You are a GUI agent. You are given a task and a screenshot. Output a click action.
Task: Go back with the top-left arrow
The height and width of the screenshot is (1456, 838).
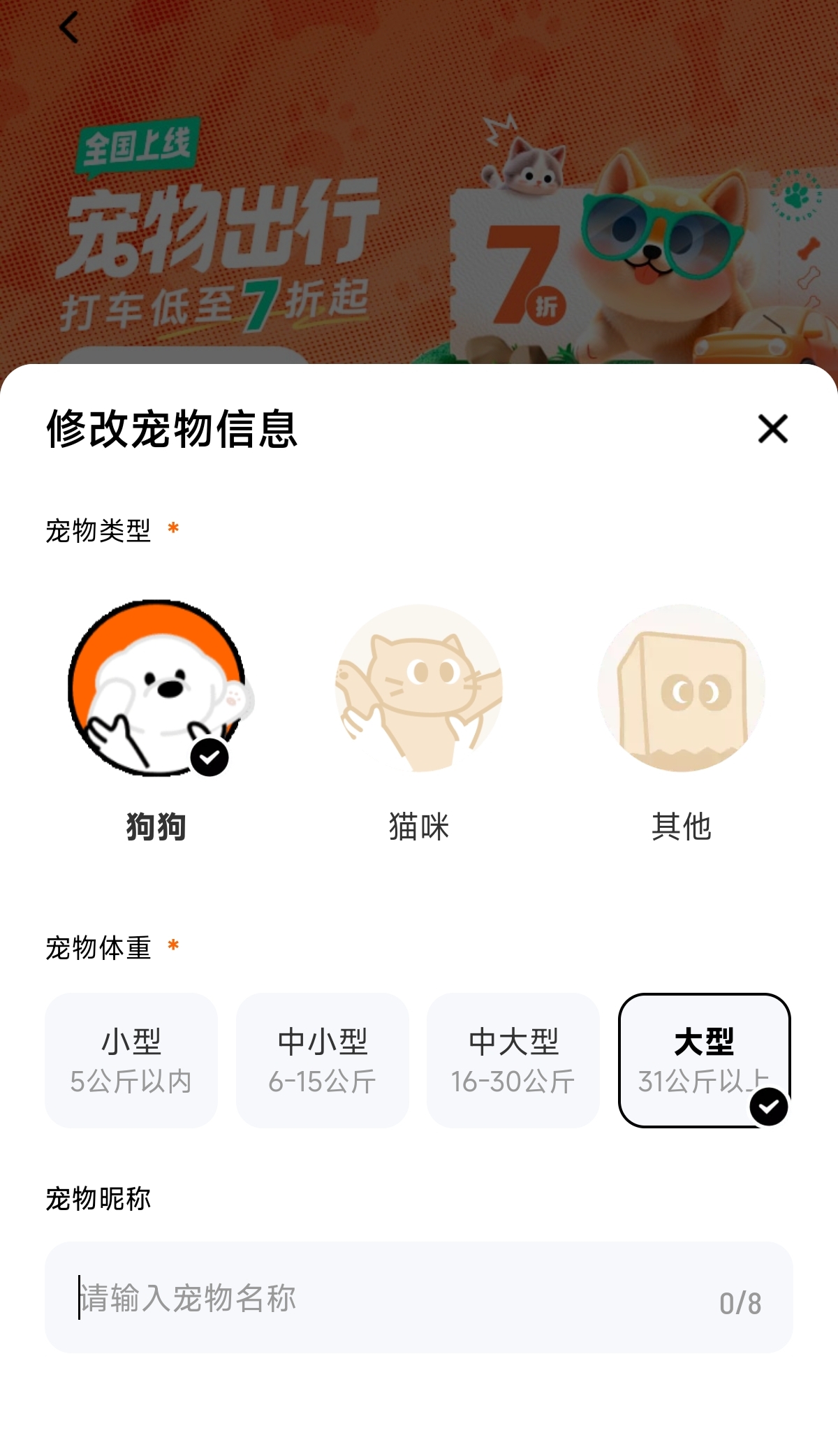pyautogui.click(x=69, y=29)
